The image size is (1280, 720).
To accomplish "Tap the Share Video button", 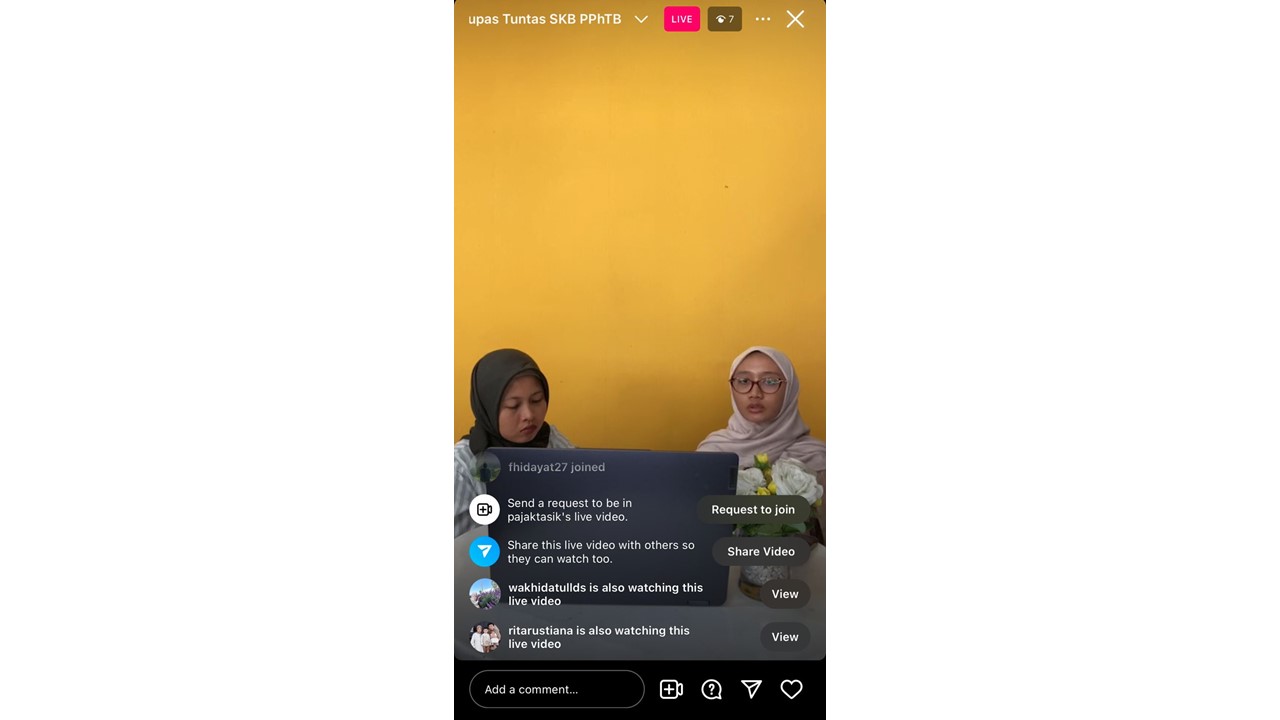I will 761,551.
